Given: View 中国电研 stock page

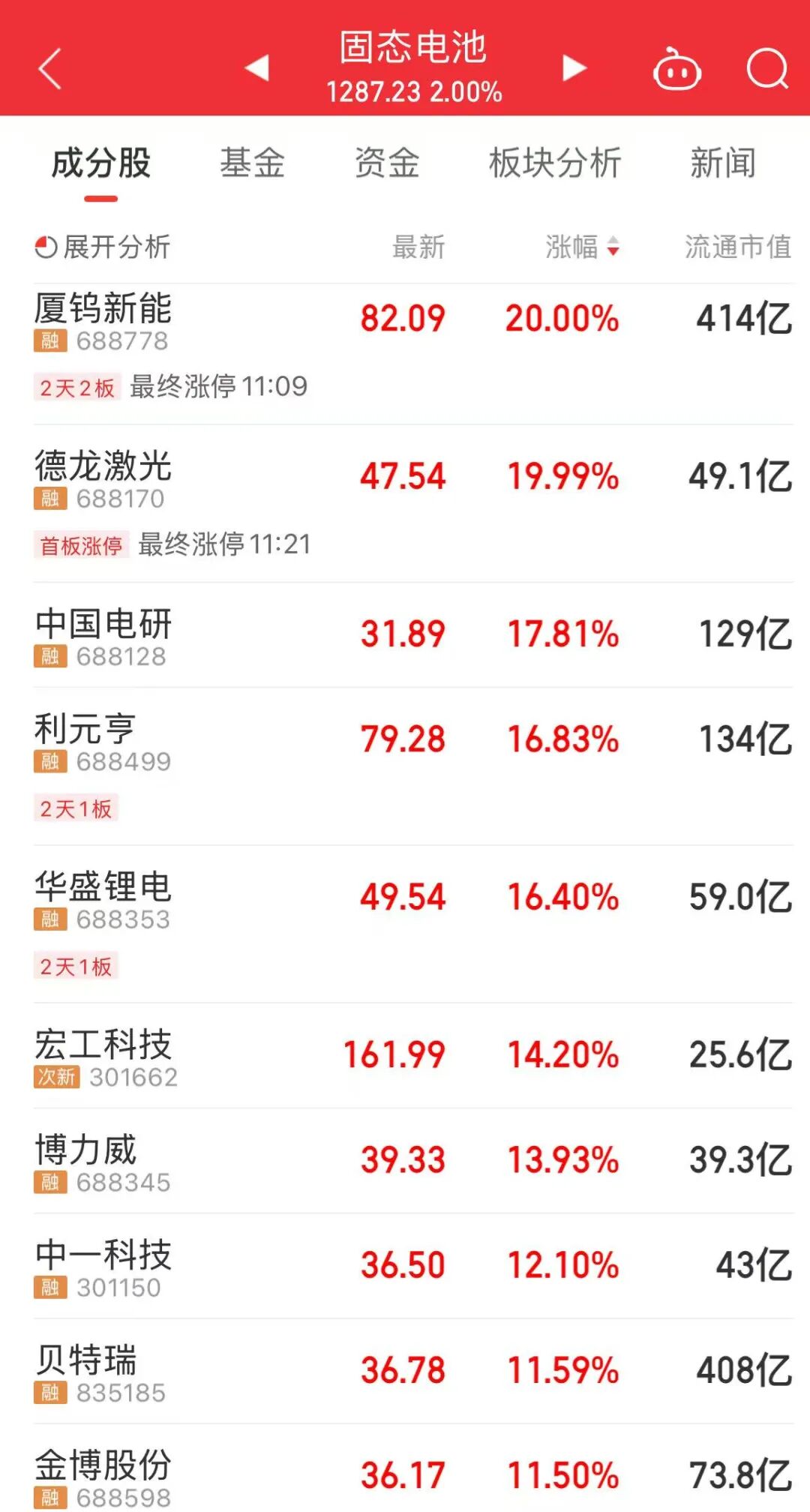Looking at the screenshot, I should pos(103,624).
